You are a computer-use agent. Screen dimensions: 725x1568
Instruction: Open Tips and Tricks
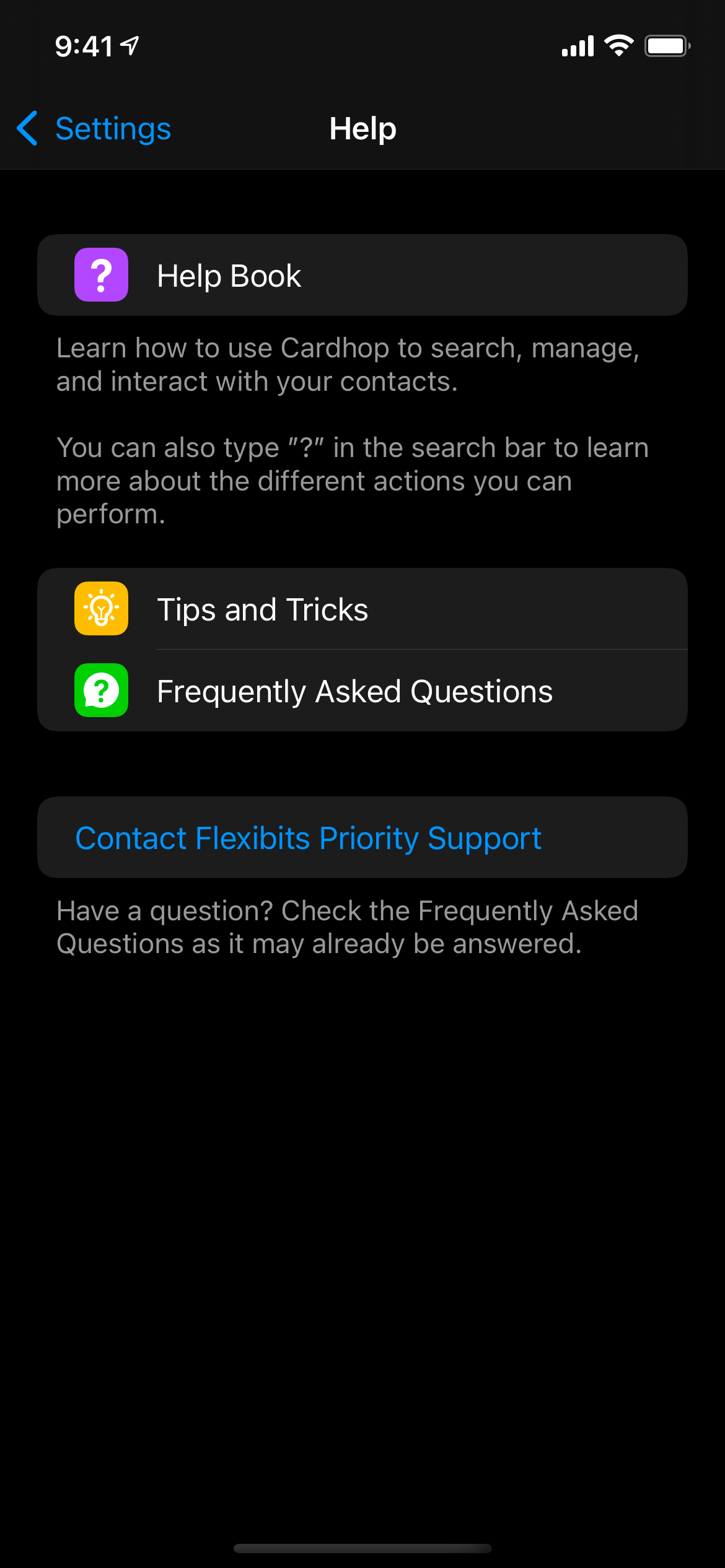(362, 609)
